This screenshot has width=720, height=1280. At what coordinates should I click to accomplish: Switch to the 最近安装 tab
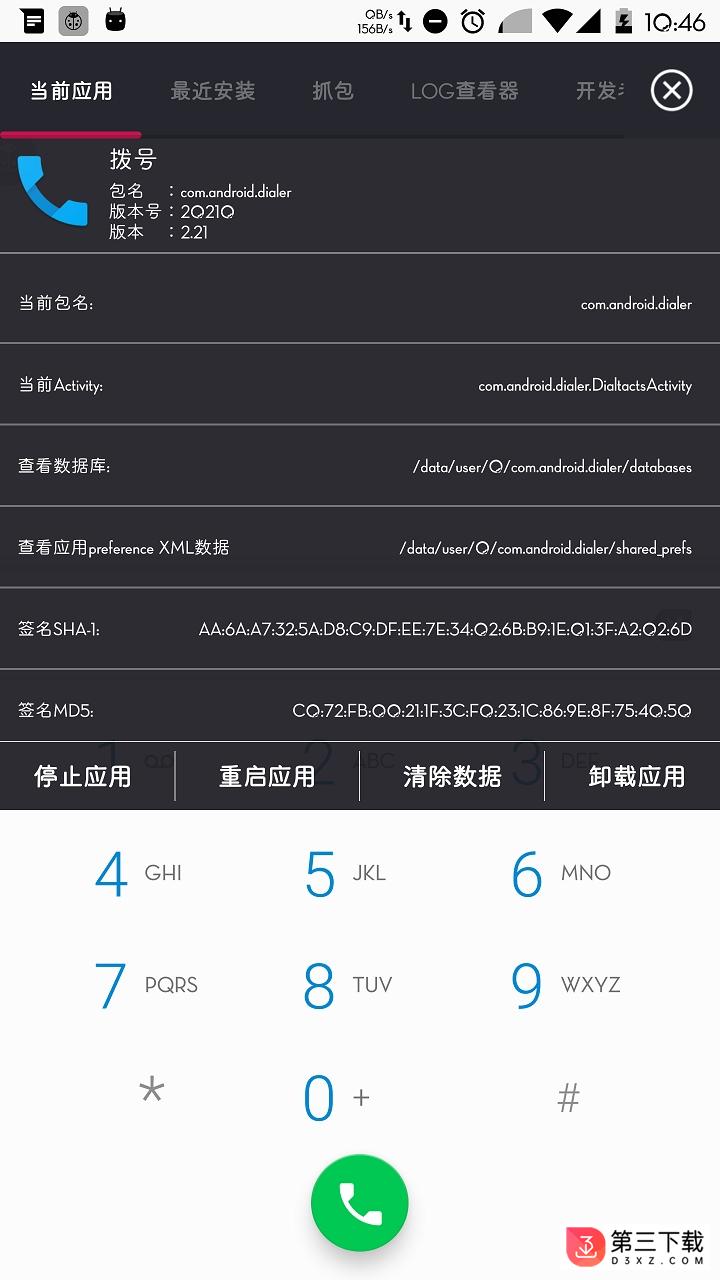tap(212, 91)
